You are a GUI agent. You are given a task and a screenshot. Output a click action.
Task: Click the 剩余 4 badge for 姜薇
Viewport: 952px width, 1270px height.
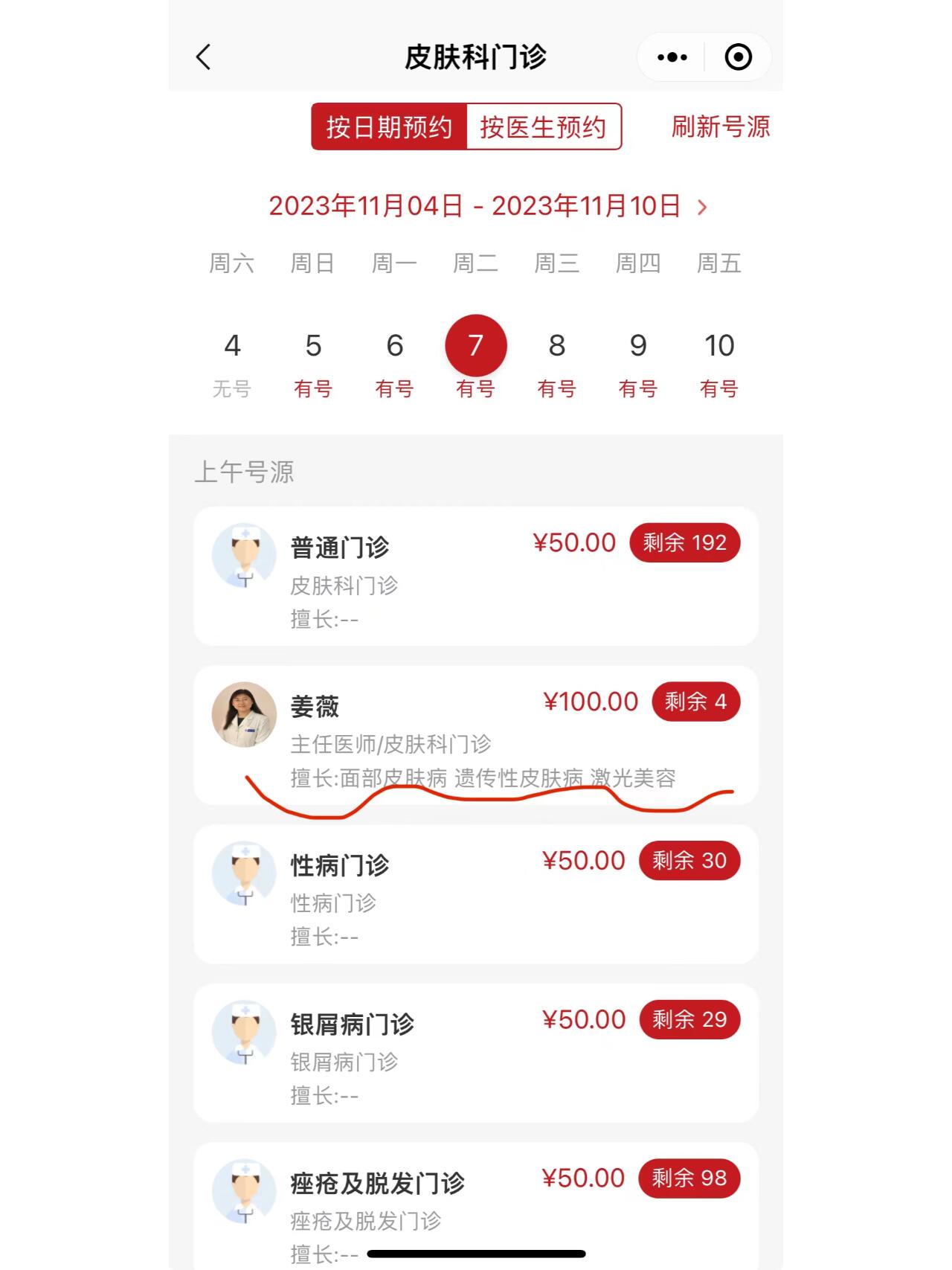(697, 701)
